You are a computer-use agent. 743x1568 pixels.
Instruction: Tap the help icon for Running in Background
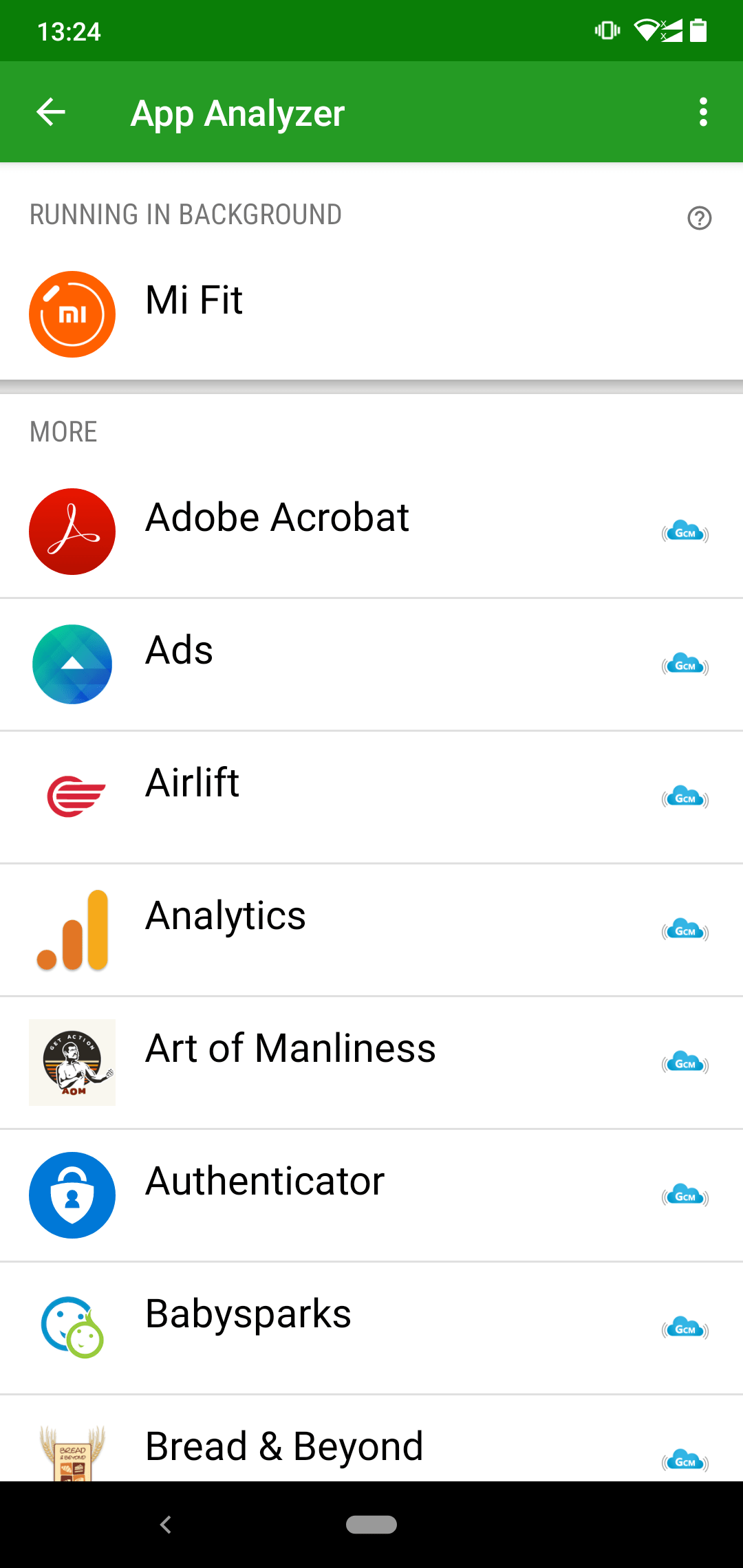[x=699, y=218]
